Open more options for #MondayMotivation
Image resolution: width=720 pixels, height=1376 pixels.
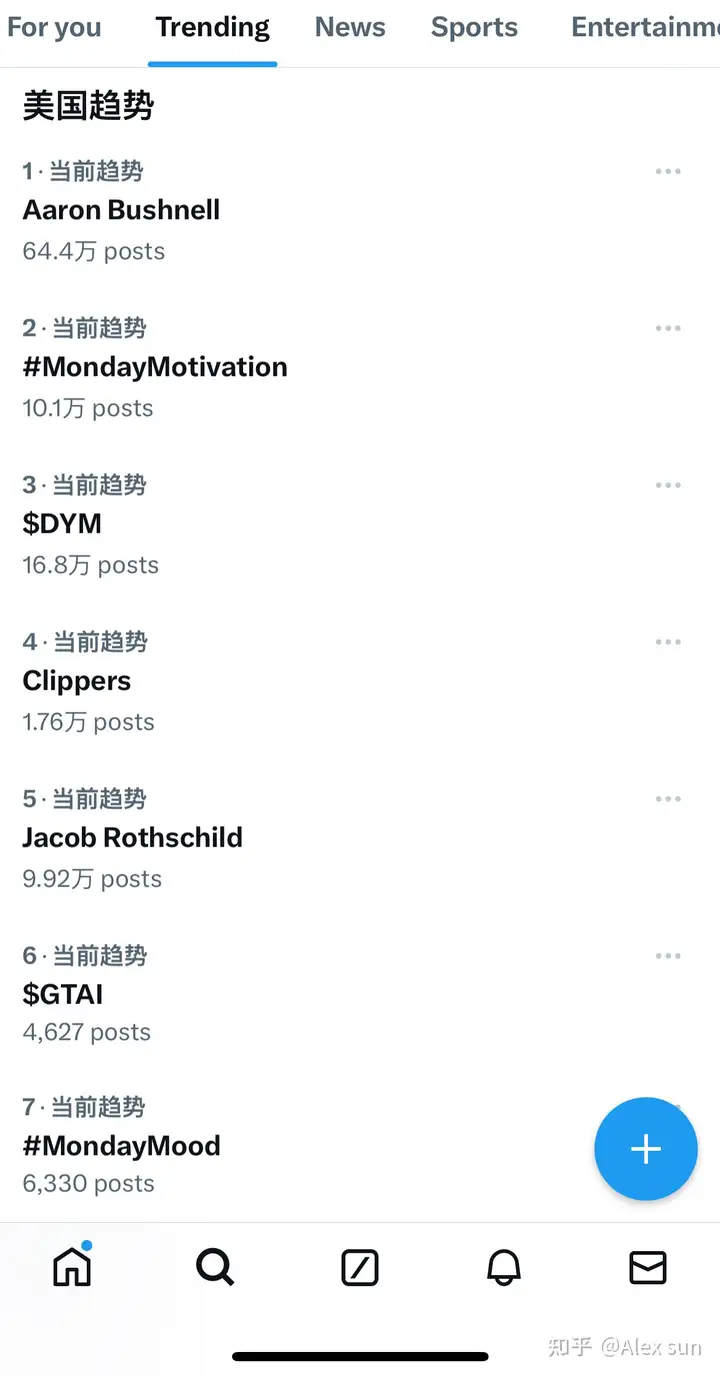[668, 329]
